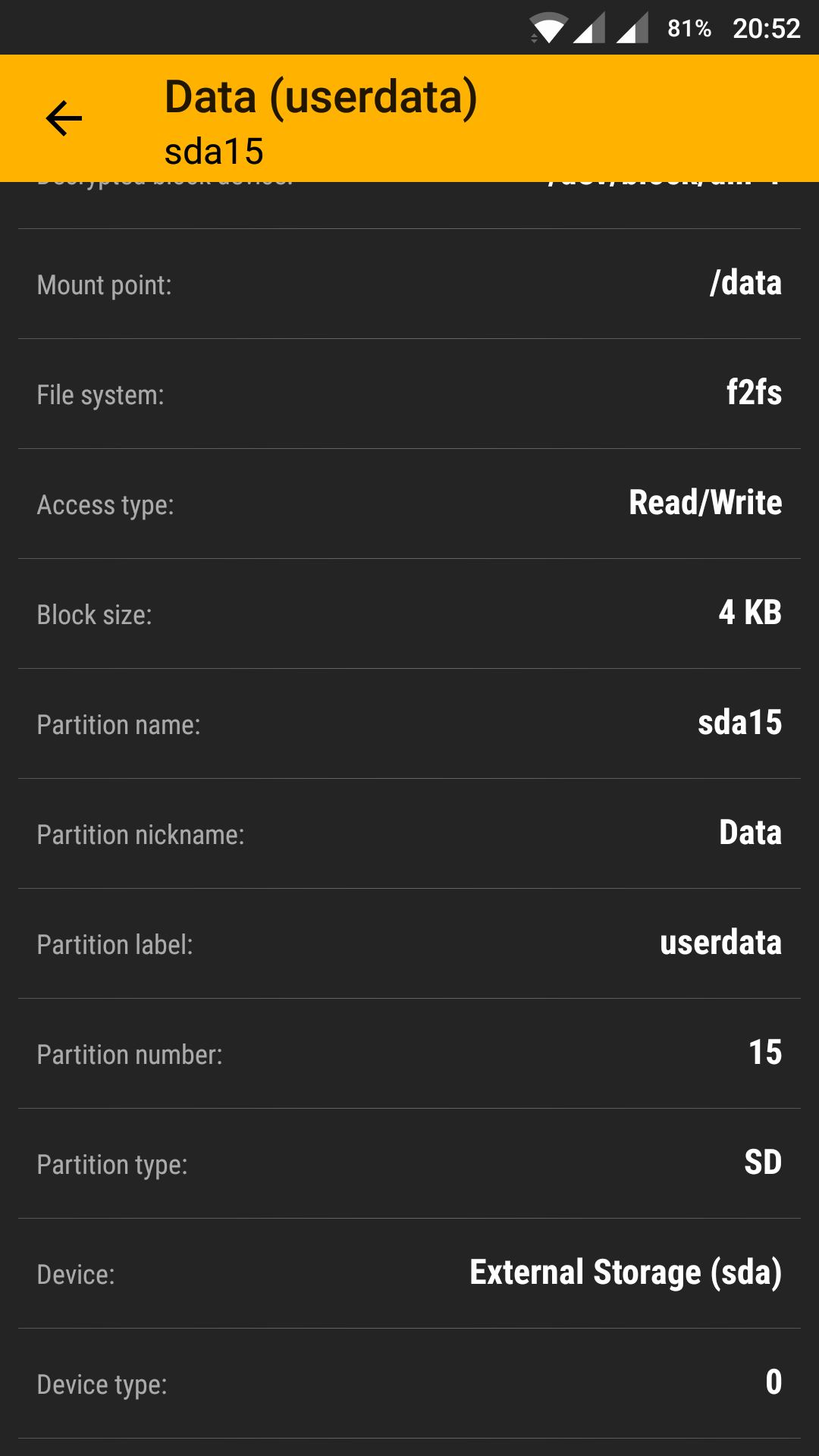Go back using the arrow icon
Image resolution: width=819 pixels, height=1456 pixels.
pos(64,118)
